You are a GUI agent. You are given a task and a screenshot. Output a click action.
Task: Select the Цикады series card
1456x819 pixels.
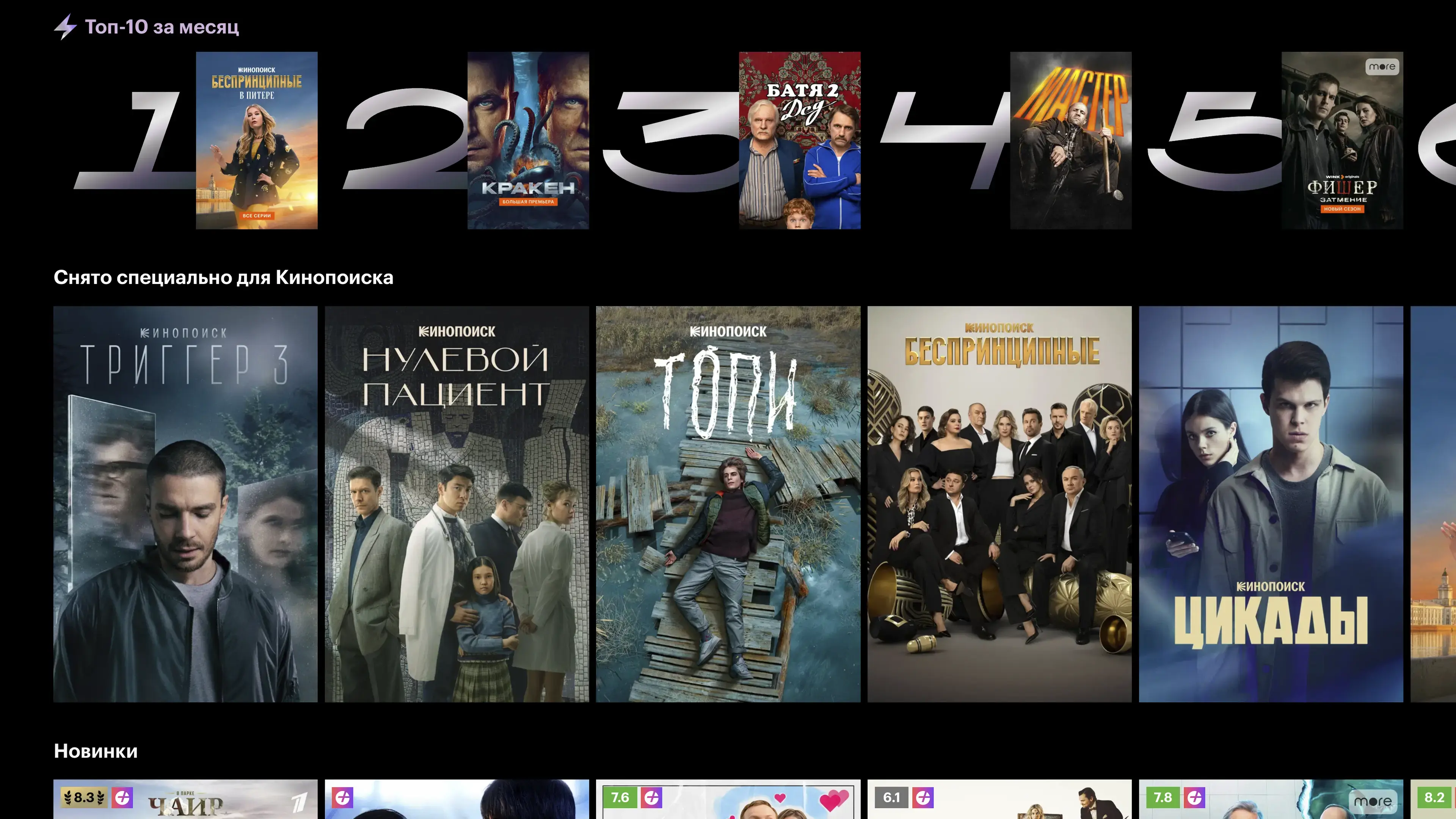pos(1271,504)
